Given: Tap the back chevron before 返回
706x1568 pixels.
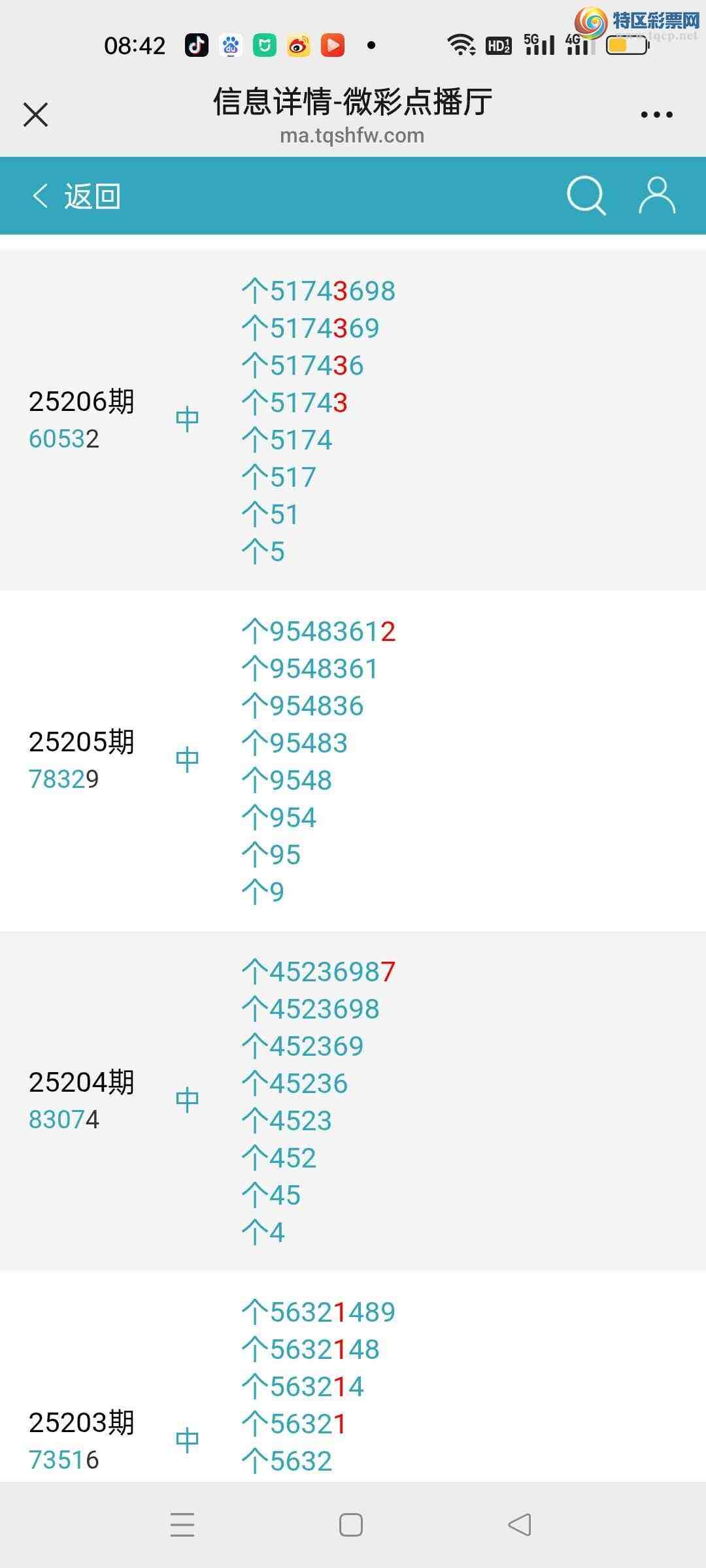Looking at the screenshot, I should (x=39, y=195).
